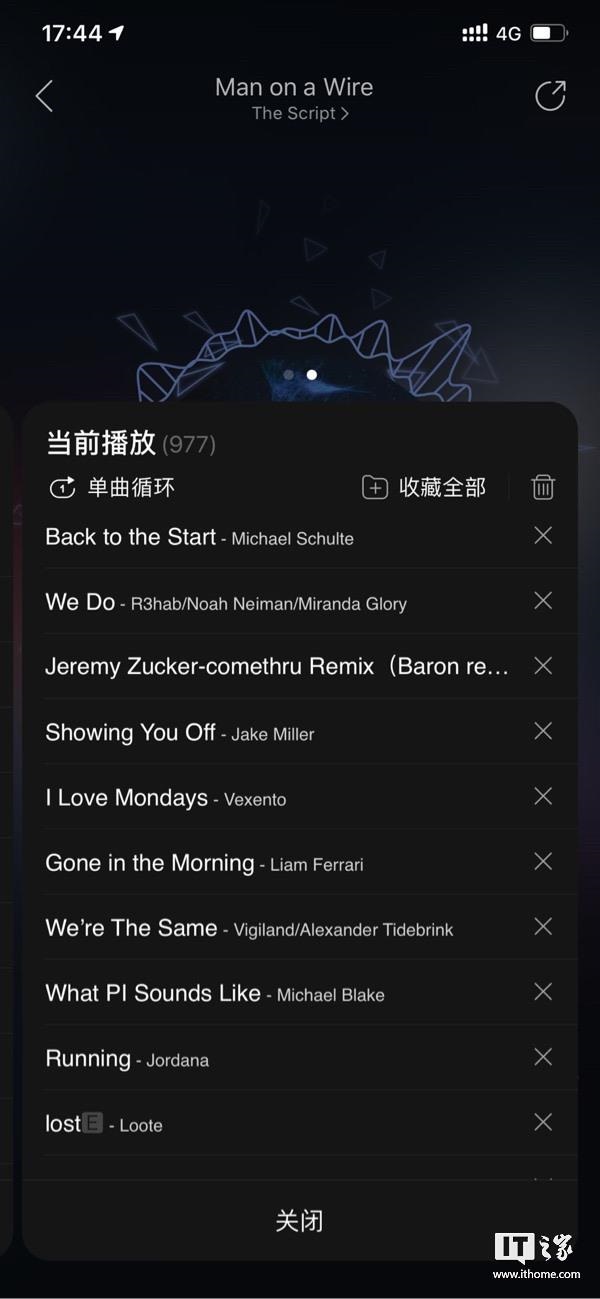The height and width of the screenshot is (1299, 600).
Task: Change the 单曲循环 play mode
Action: coord(112,488)
